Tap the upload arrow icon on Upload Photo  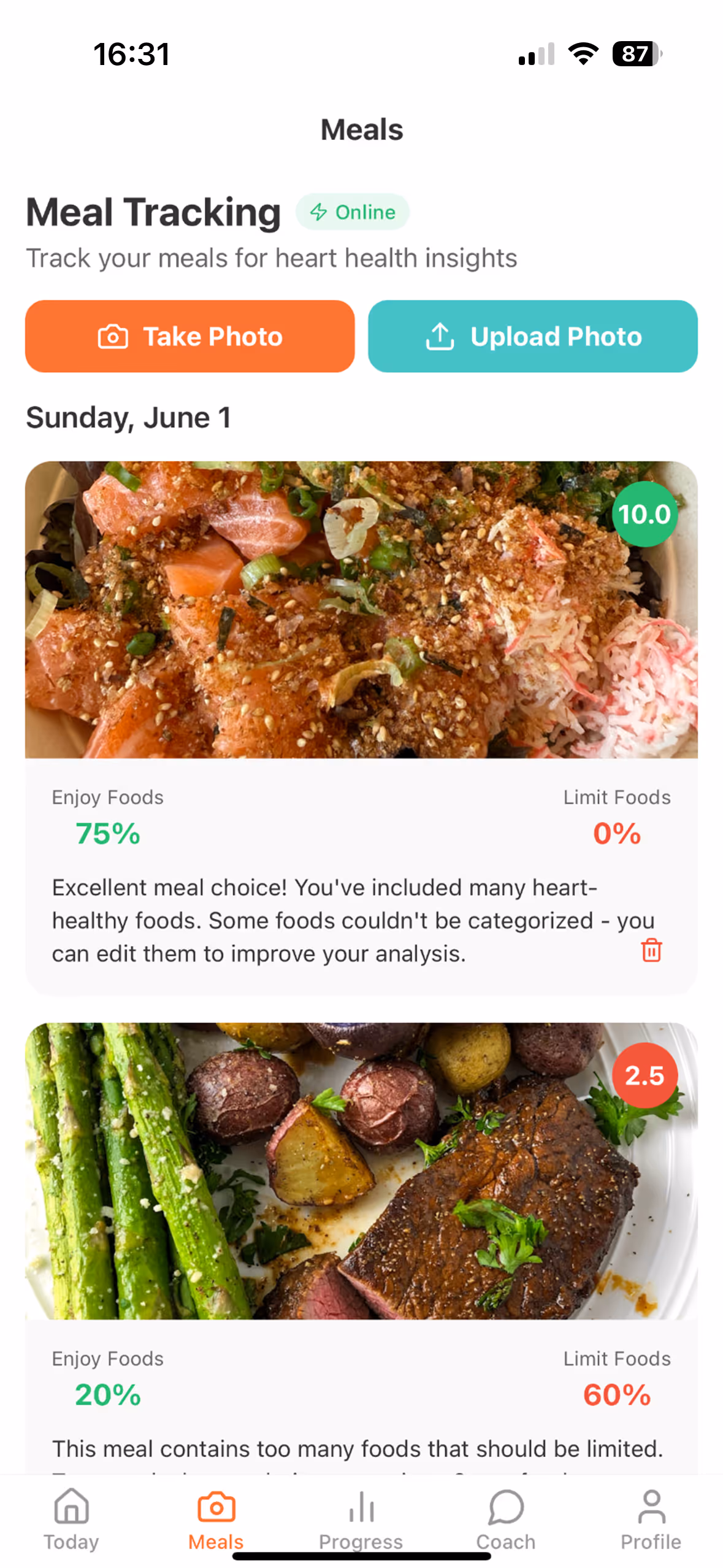tap(440, 336)
